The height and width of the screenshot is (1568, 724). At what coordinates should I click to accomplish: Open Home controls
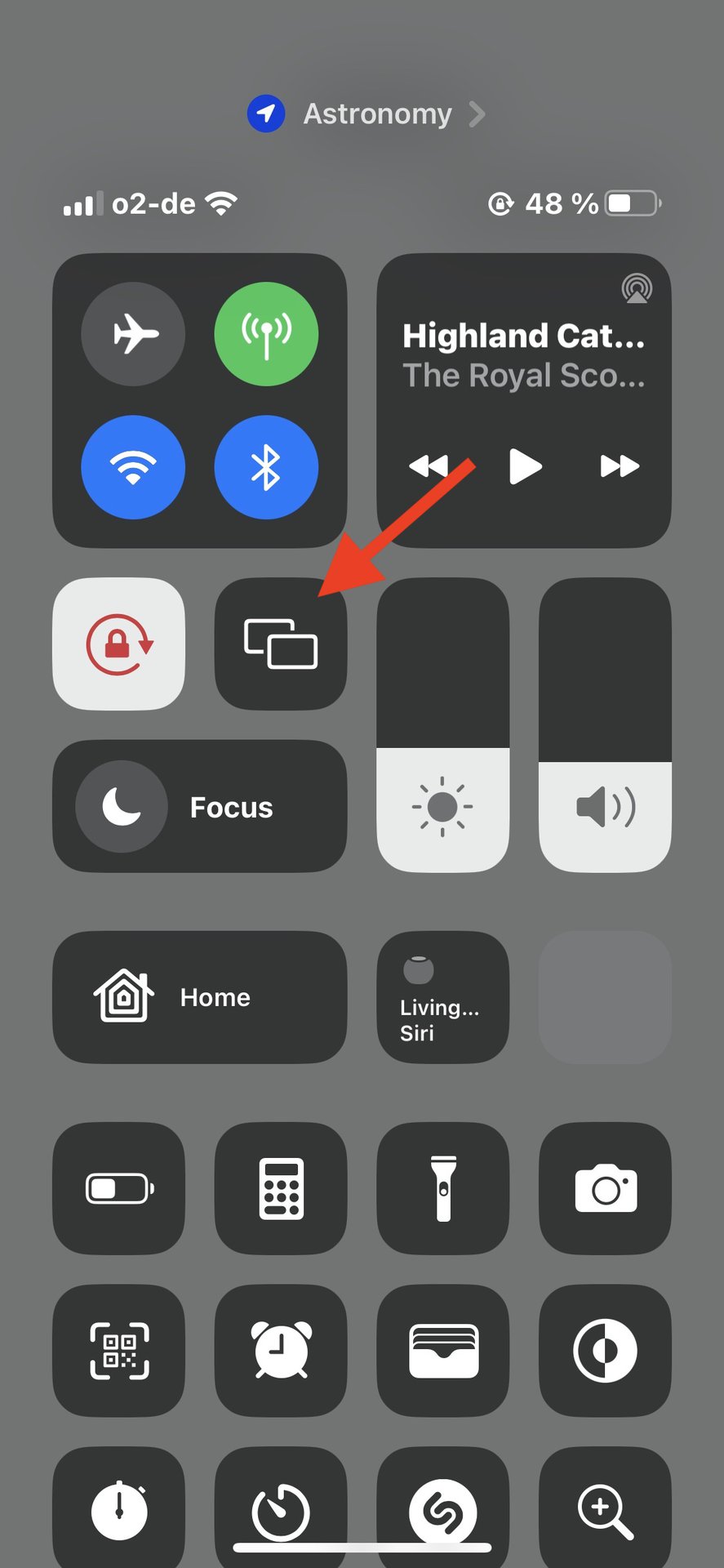click(x=200, y=997)
